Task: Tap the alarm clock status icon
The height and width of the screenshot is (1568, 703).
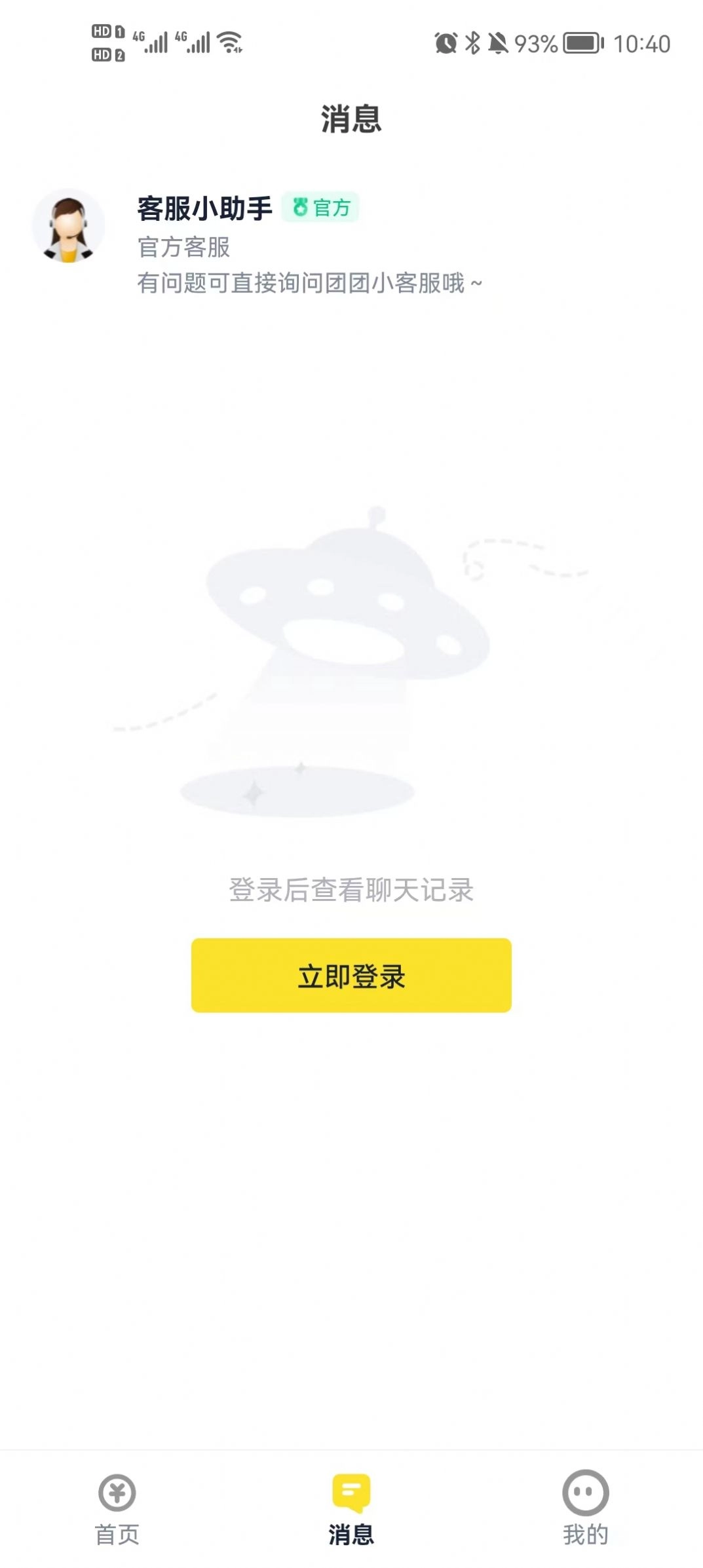Action: tap(445, 41)
